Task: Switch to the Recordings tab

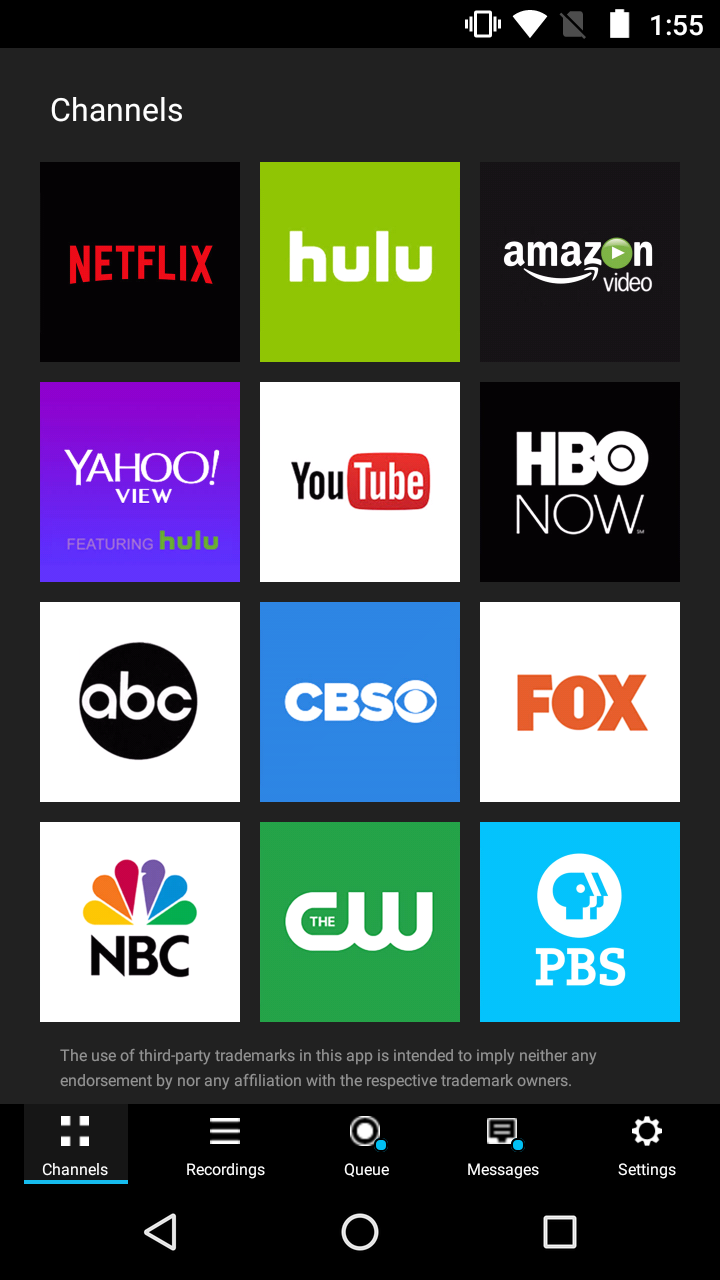Action: click(225, 1145)
